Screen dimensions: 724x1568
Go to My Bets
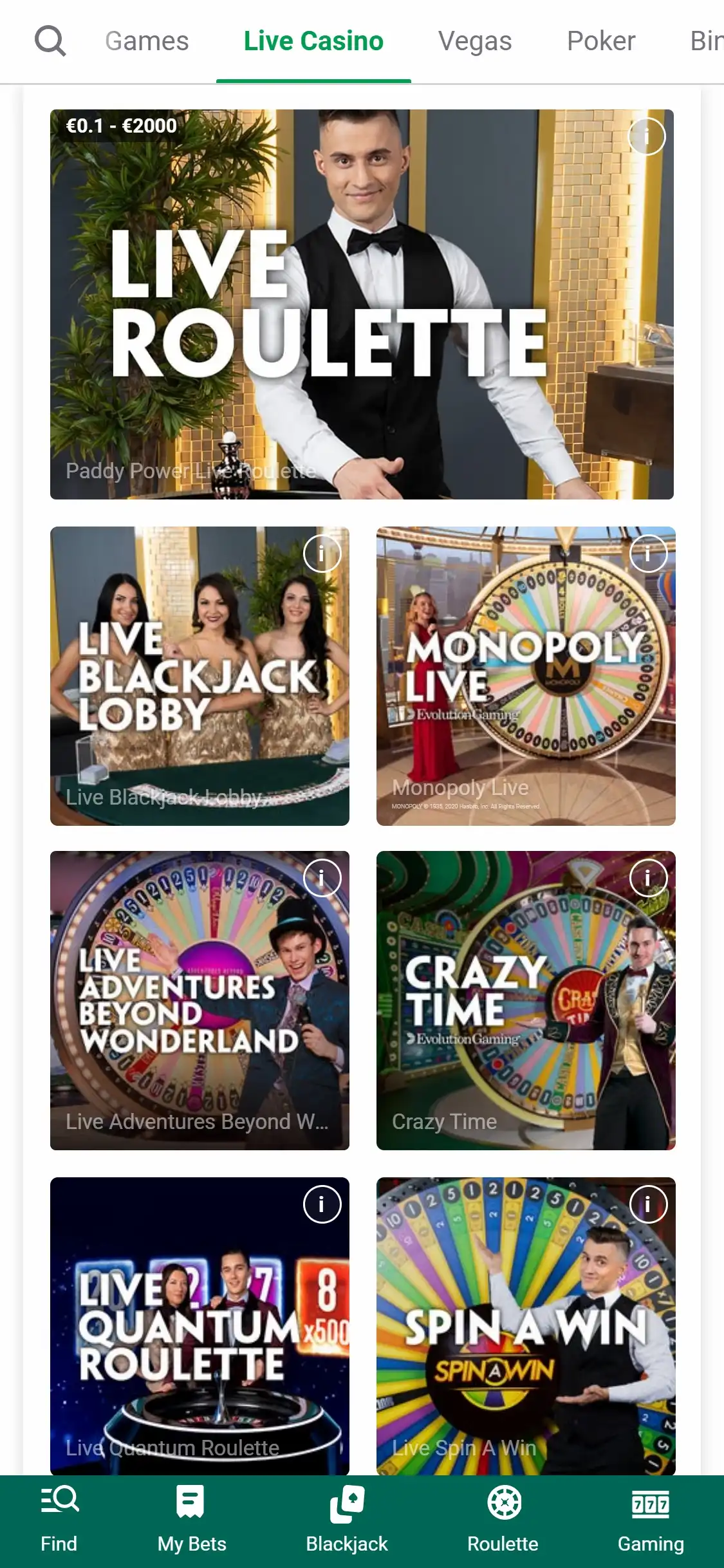[x=191, y=1520]
